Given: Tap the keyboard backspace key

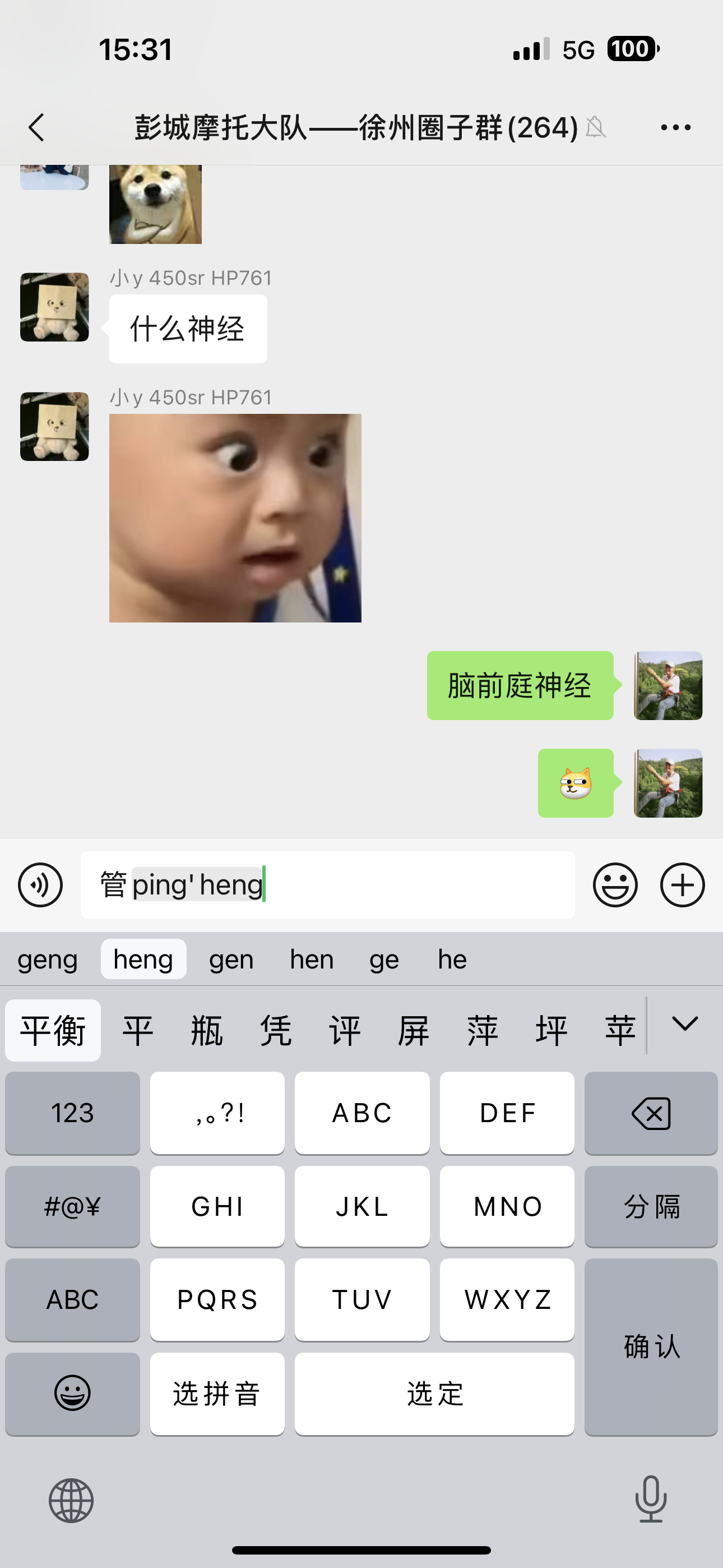Looking at the screenshot, I should (651, 1113).
